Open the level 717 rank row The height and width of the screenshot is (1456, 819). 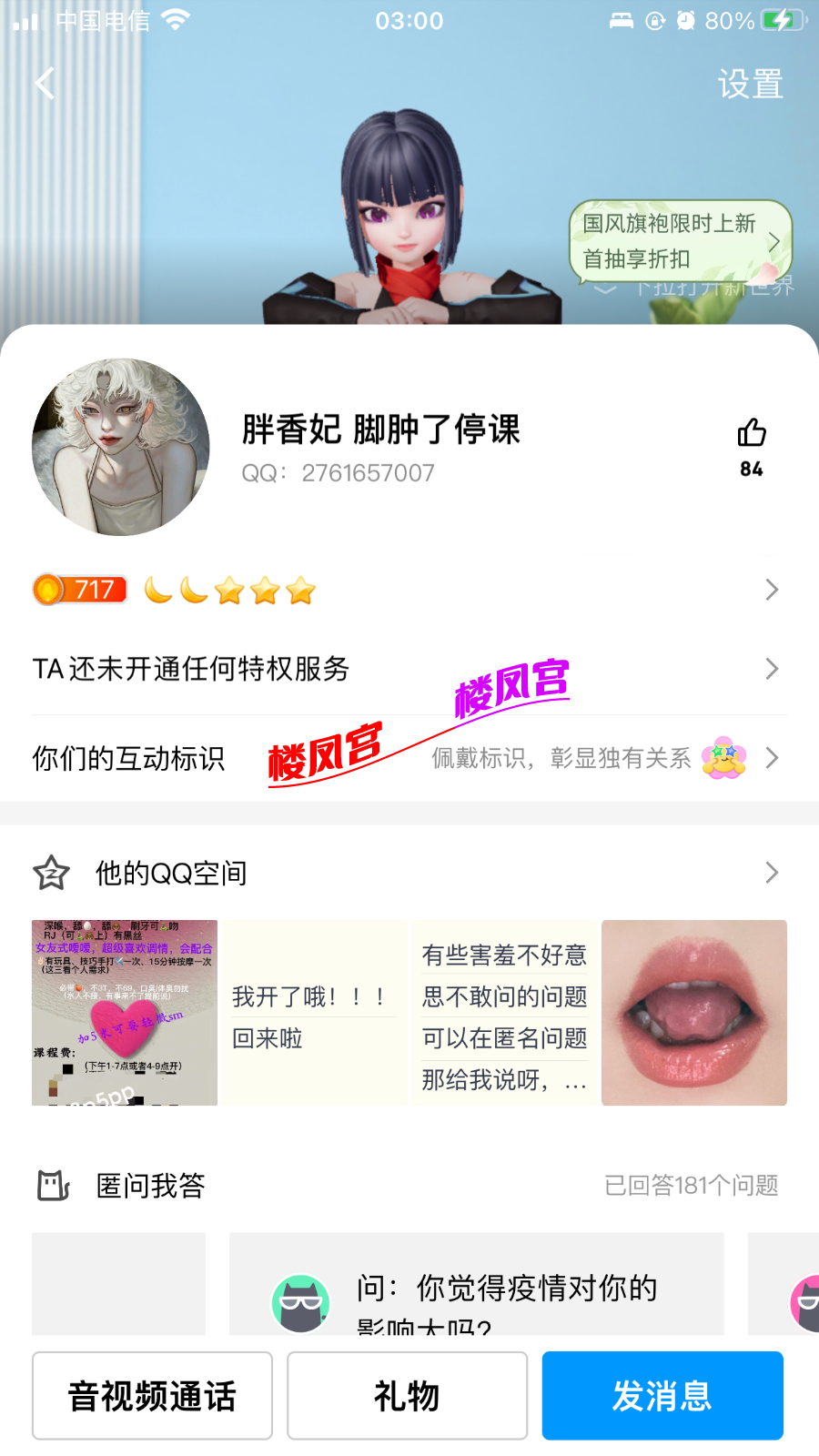point(408,591)
